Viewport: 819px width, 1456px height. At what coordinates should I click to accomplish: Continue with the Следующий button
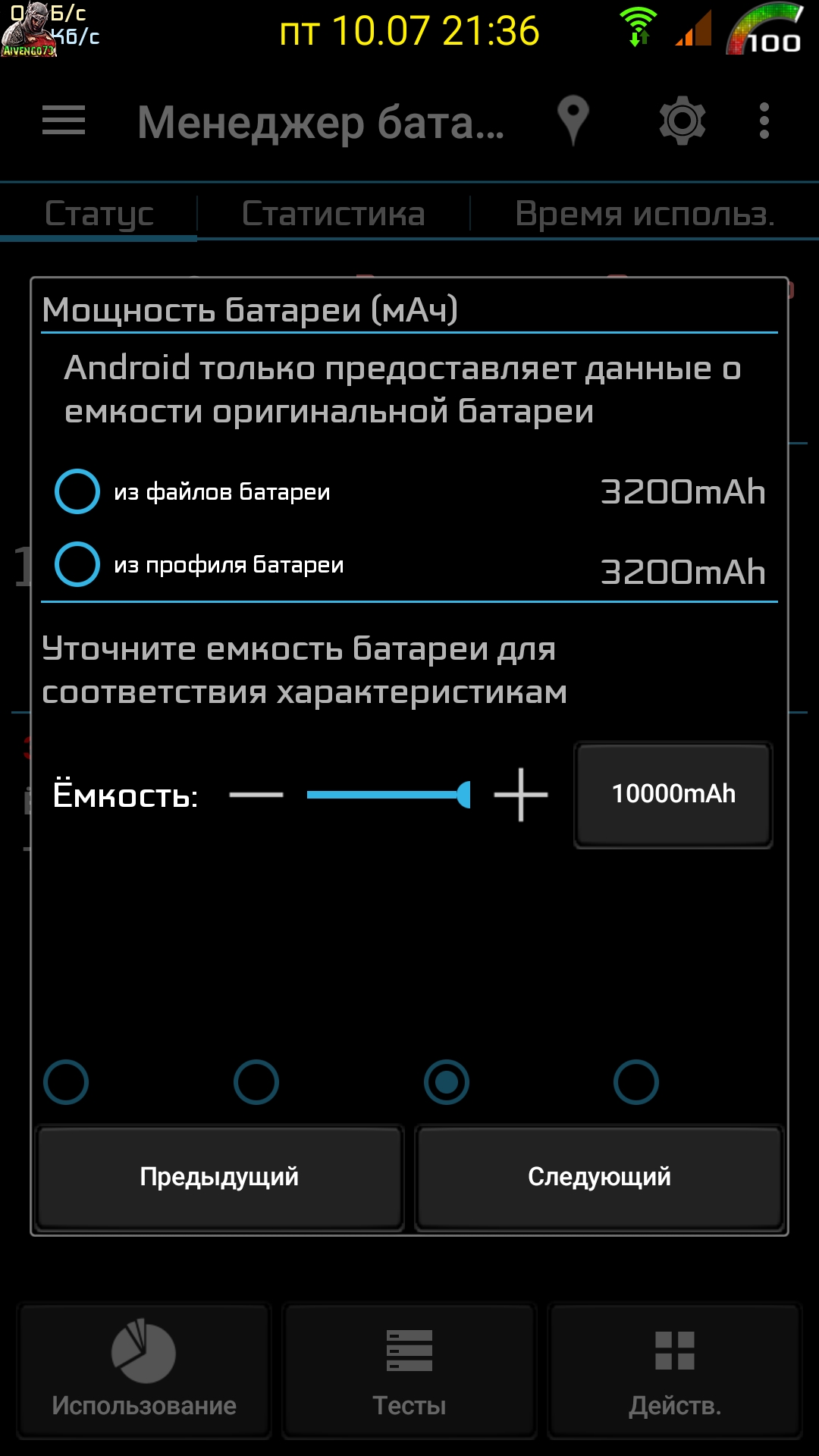tap(599, 1177)
